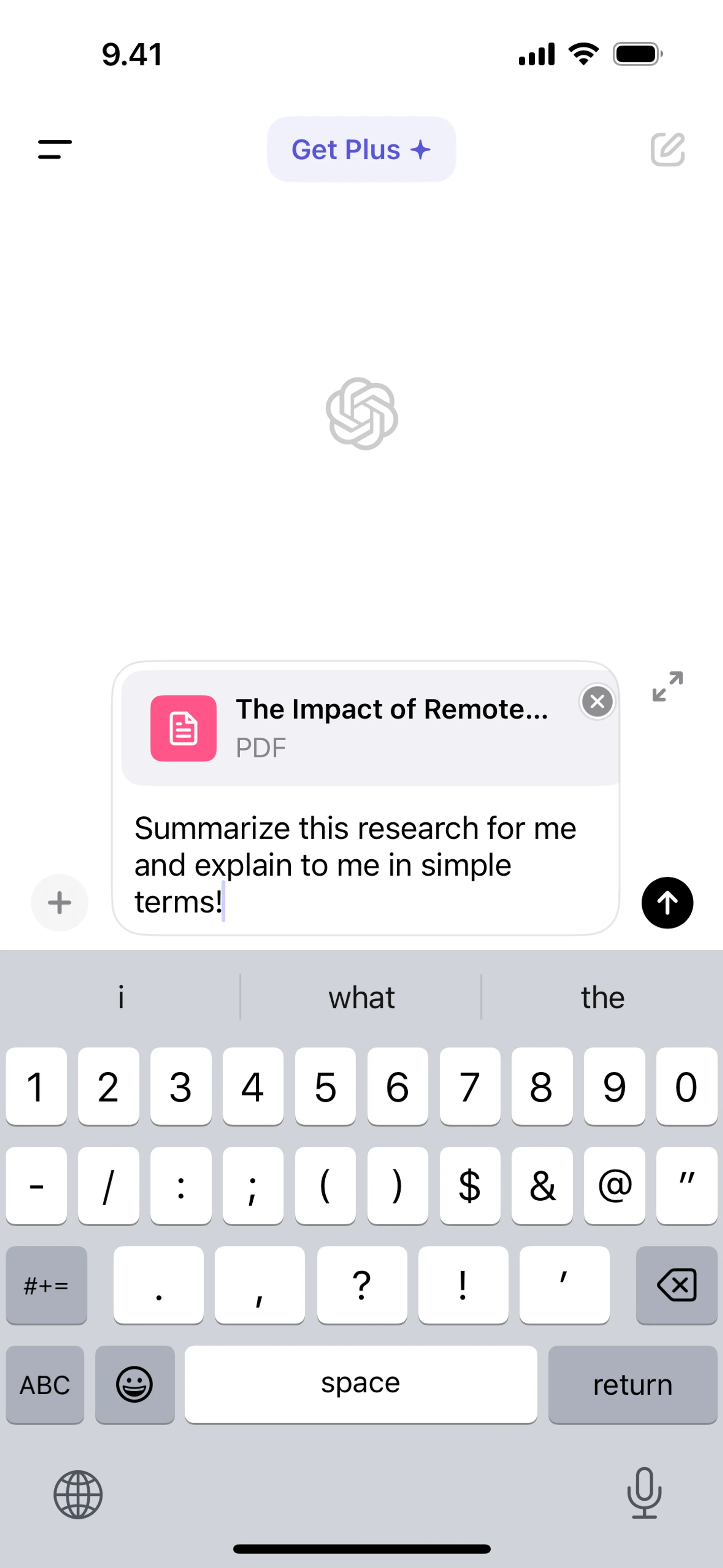Image resolution: width=723 pixels, height=1568 pixels.
Task: Switch keyboard to ABC letters
Action: tap(45, 1384)
